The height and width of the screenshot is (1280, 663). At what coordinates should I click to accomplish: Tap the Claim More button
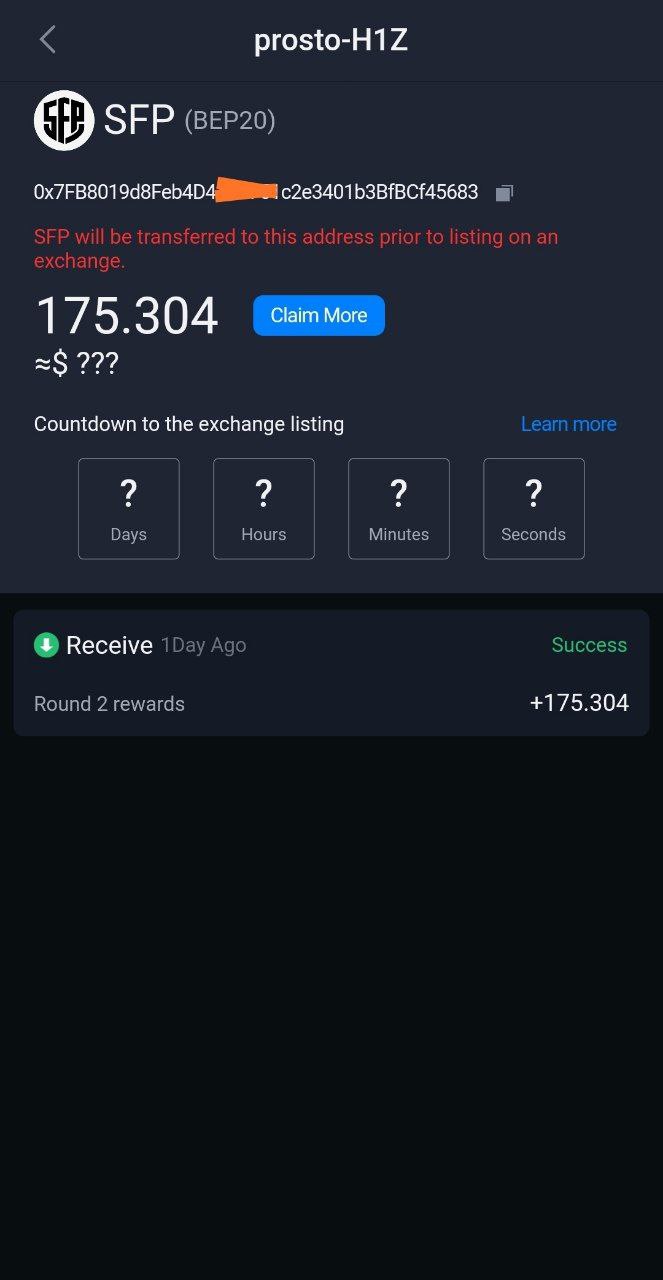pyautogui.click(x=319, y=315)
